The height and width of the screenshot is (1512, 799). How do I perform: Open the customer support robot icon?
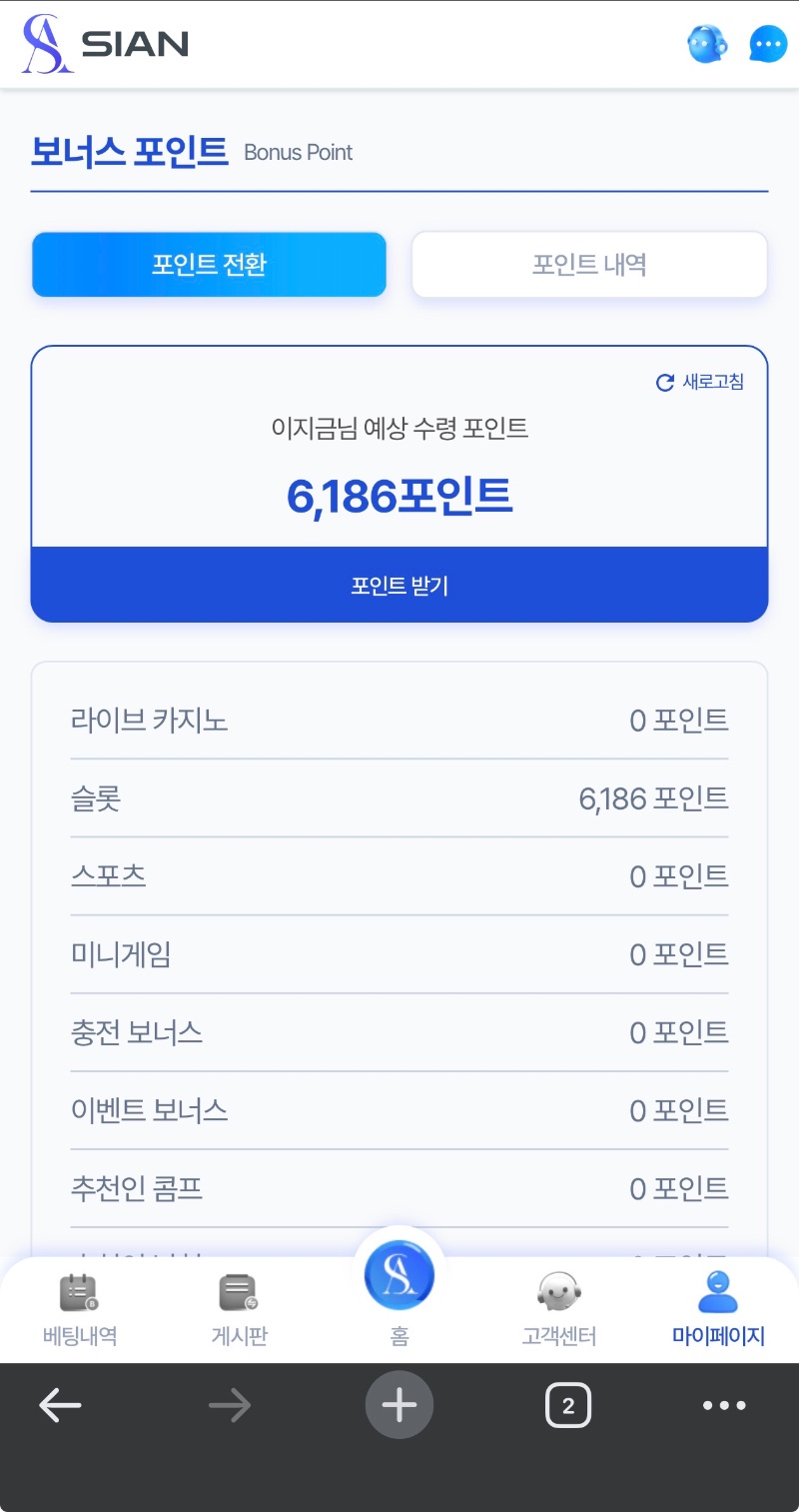pyautogui.click(x=707, y=44)
